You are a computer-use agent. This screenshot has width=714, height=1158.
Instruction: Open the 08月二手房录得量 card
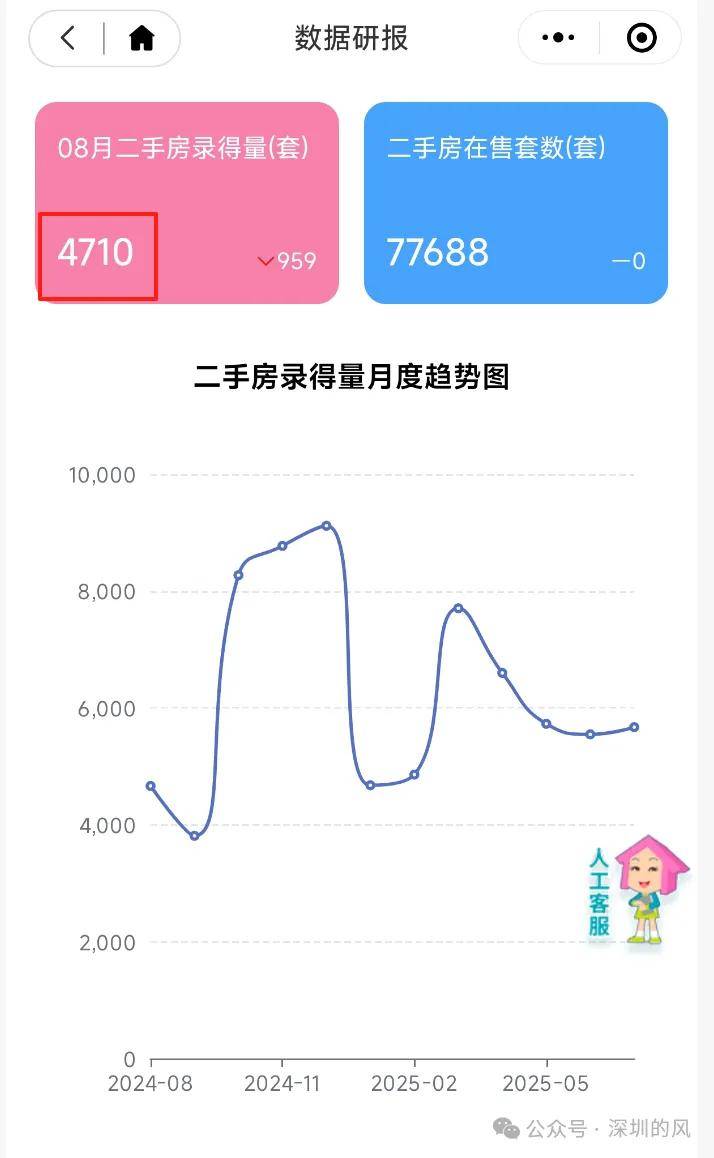coord(187,203)
